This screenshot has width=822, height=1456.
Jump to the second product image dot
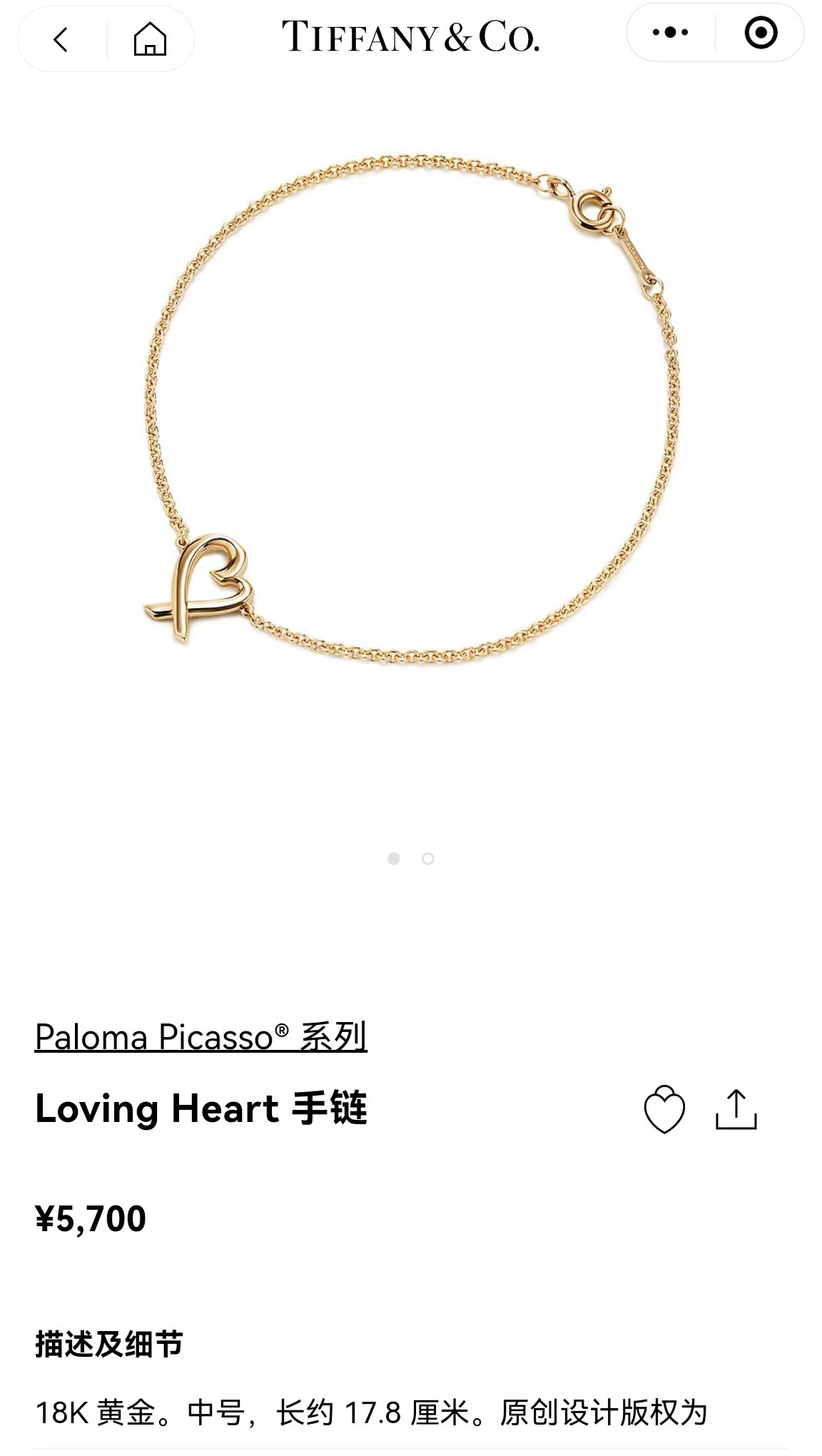click(428, 859)
